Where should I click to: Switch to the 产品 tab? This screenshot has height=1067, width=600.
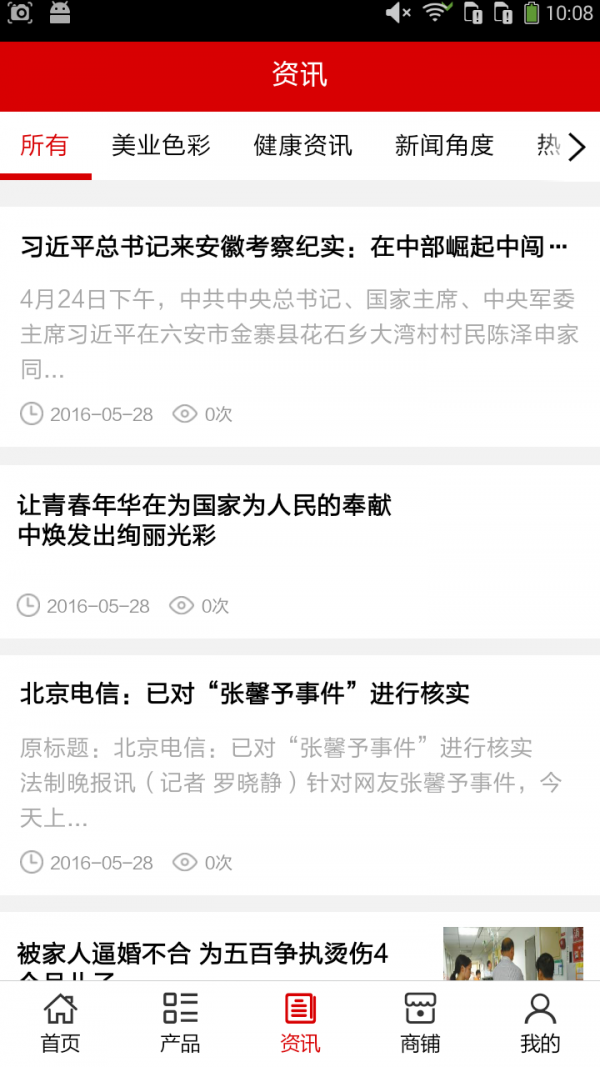pyautogui.click(x=180, y=1023)
